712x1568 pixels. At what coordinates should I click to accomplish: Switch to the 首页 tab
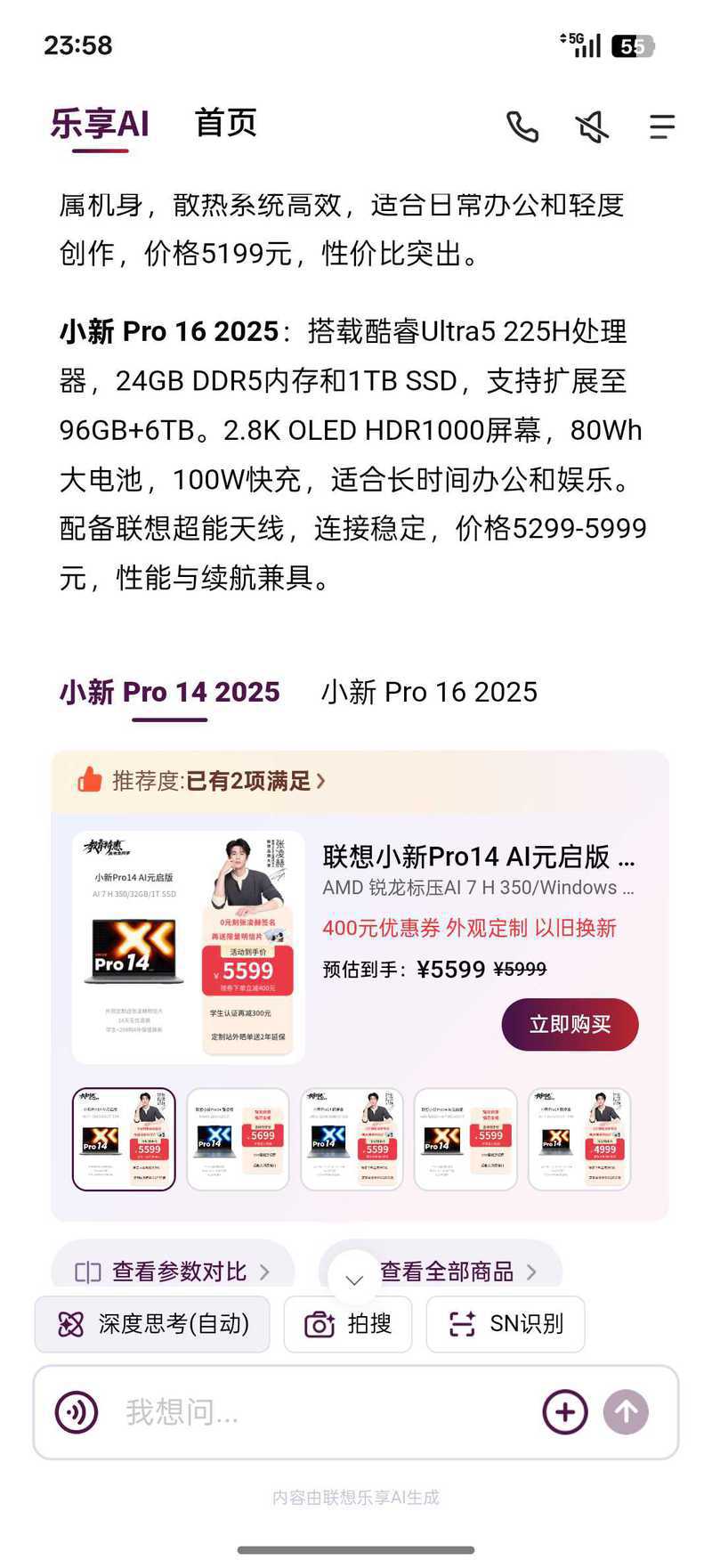point(225,123)
